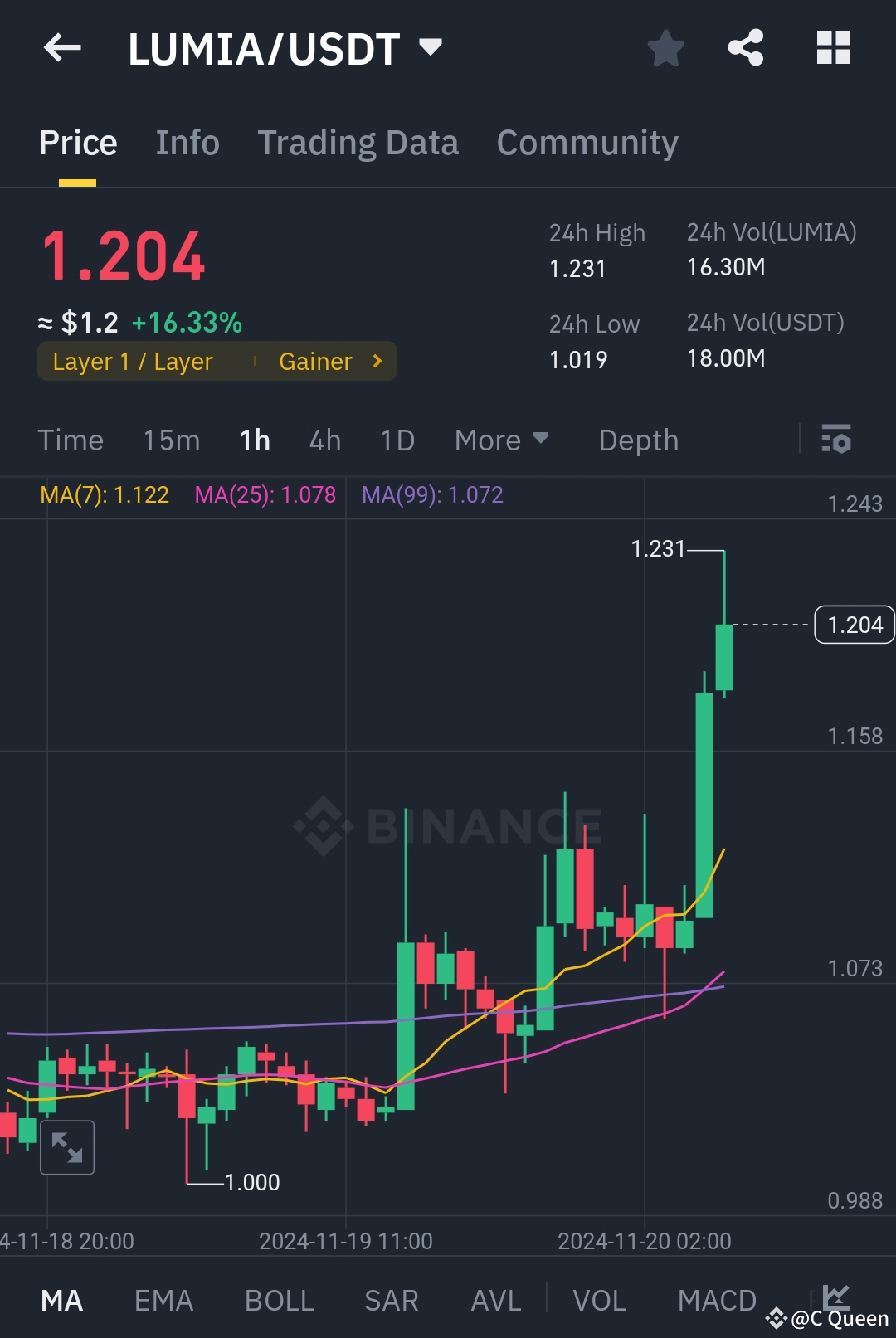Open chart indicator settings icon
The width and height of the screenshot is (896, 1338).
point(837,440)
